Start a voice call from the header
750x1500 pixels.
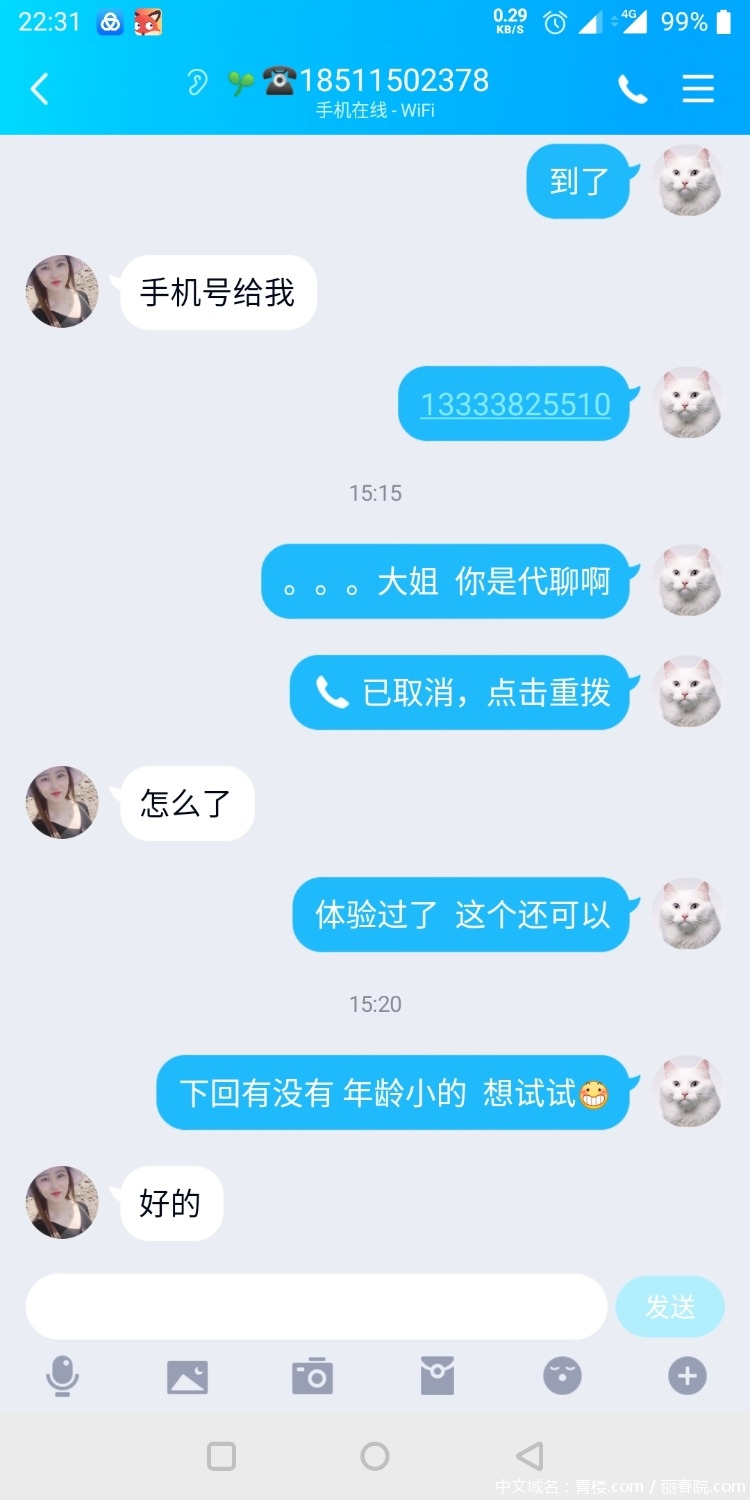[x=632, y=90]
